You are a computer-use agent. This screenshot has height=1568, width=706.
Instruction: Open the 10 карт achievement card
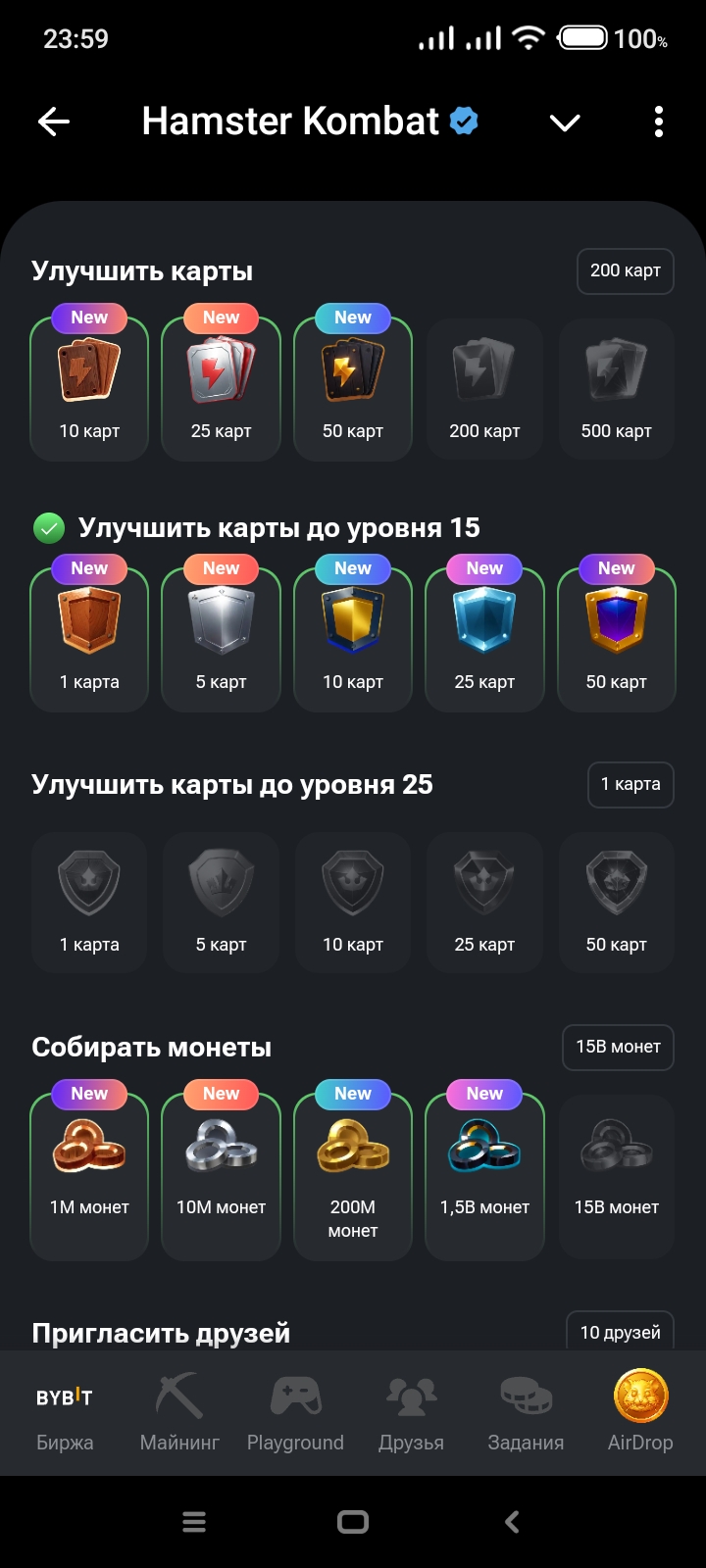click(x=89, y=389)
